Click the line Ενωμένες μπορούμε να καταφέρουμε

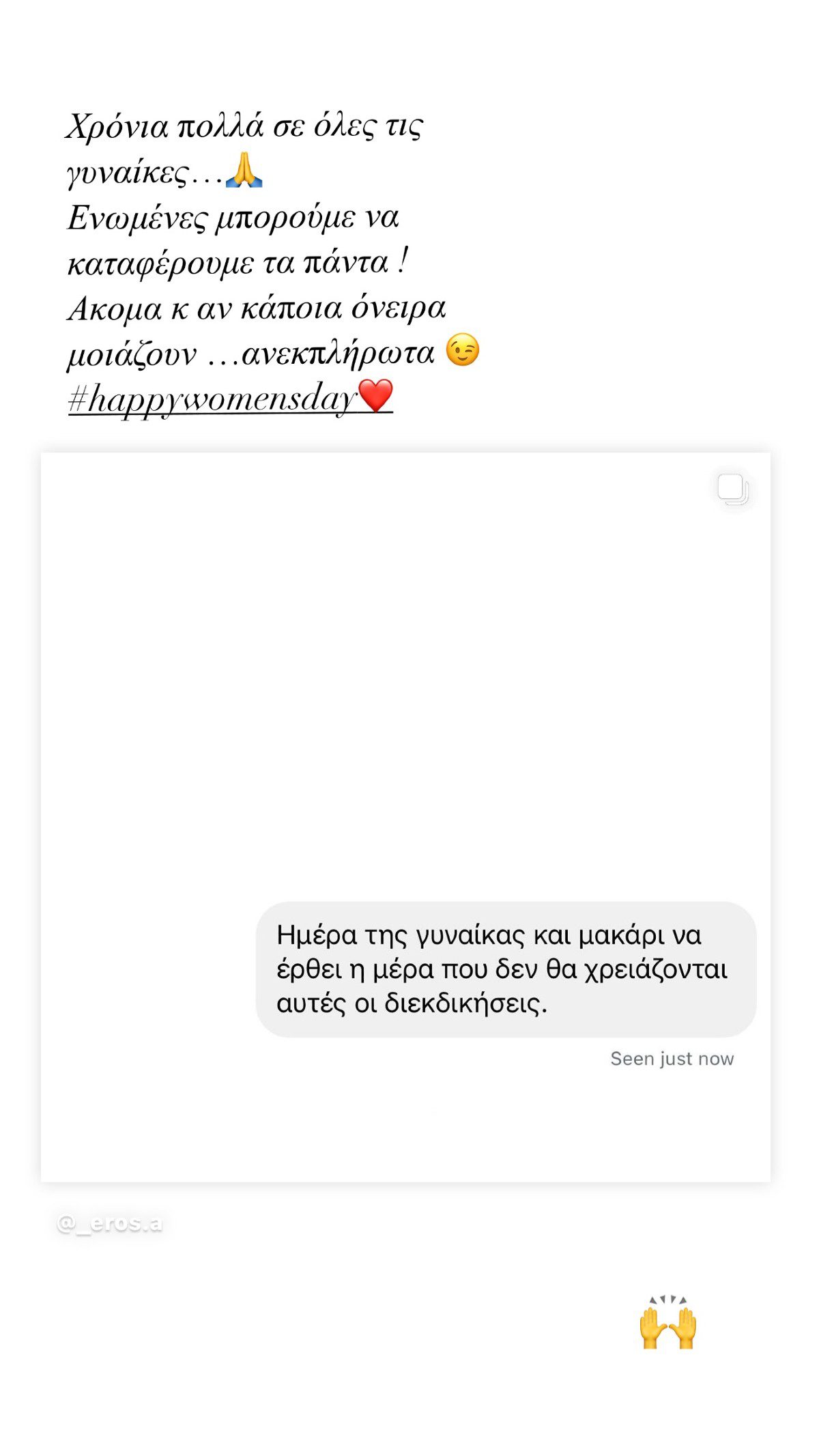pyautogui.click(x=235, y=220)
